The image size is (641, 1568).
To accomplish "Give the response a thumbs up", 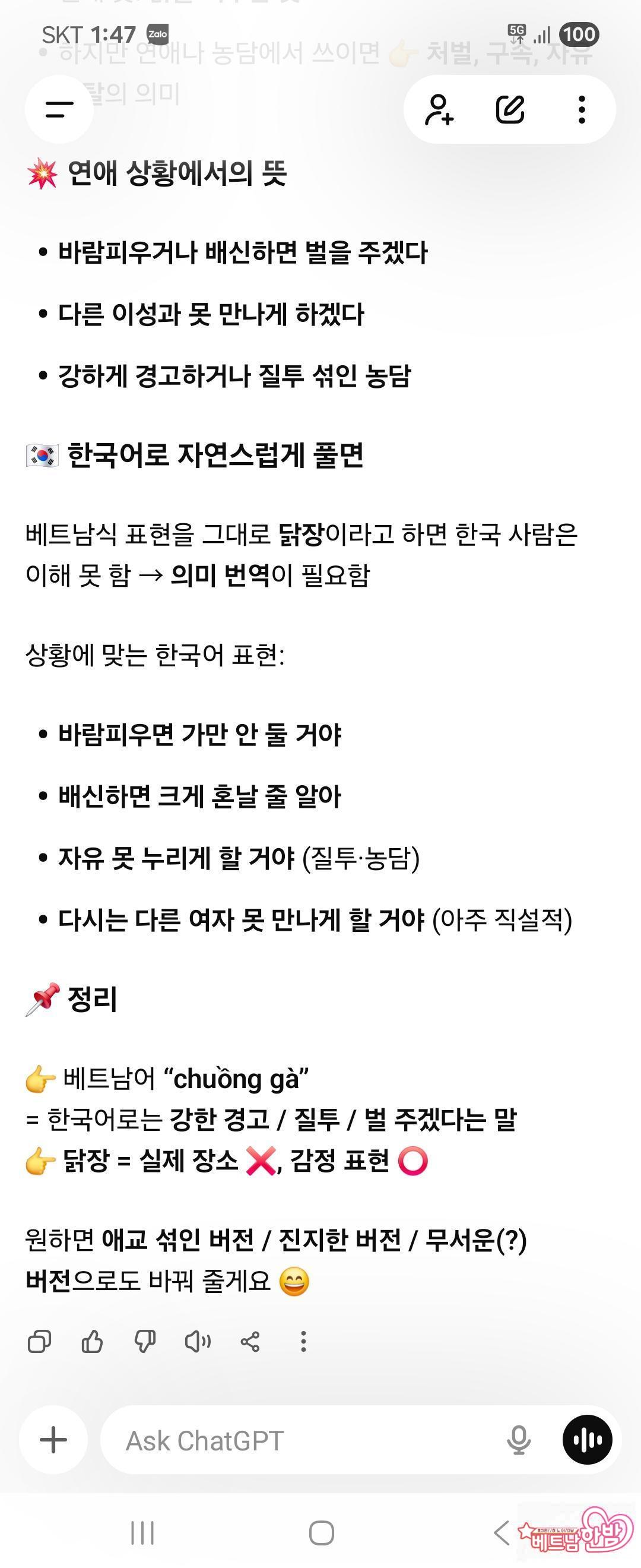I will click(92, 1342).
